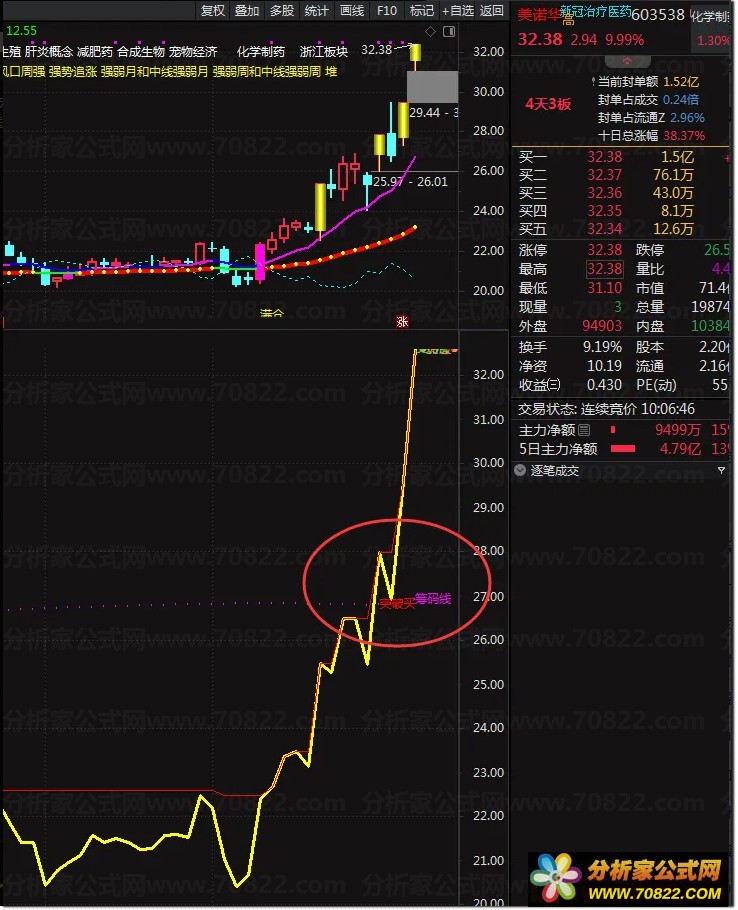Open the 肝炎概念 concept tag
The height and width of the screenshot is (910, 738).
49,51
